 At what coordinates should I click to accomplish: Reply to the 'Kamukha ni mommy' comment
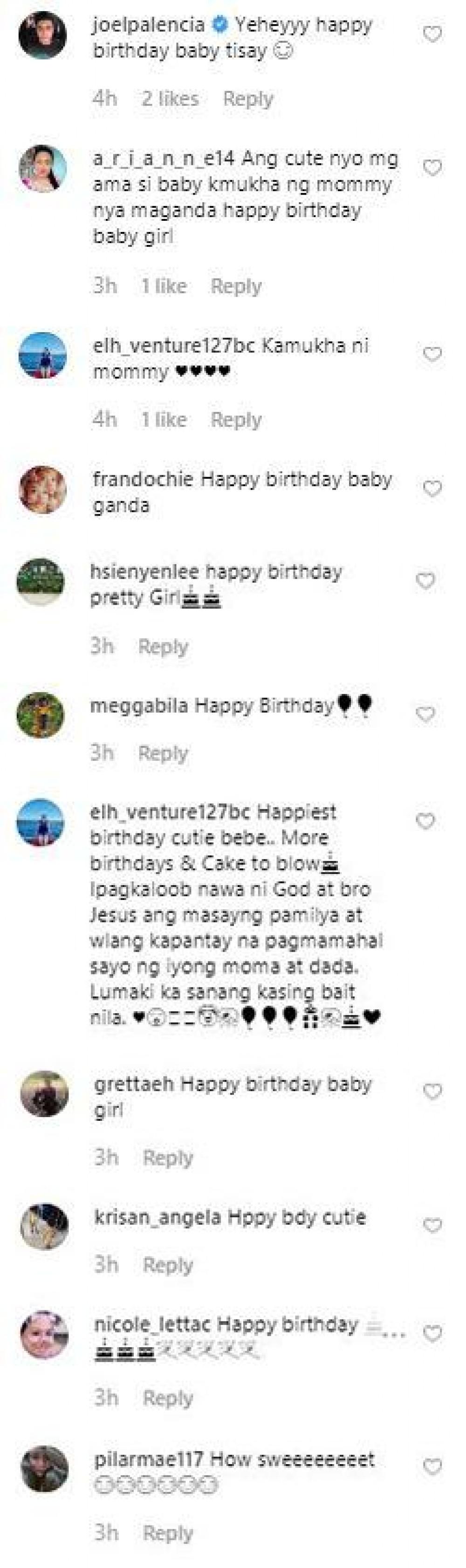pos(236,419)
